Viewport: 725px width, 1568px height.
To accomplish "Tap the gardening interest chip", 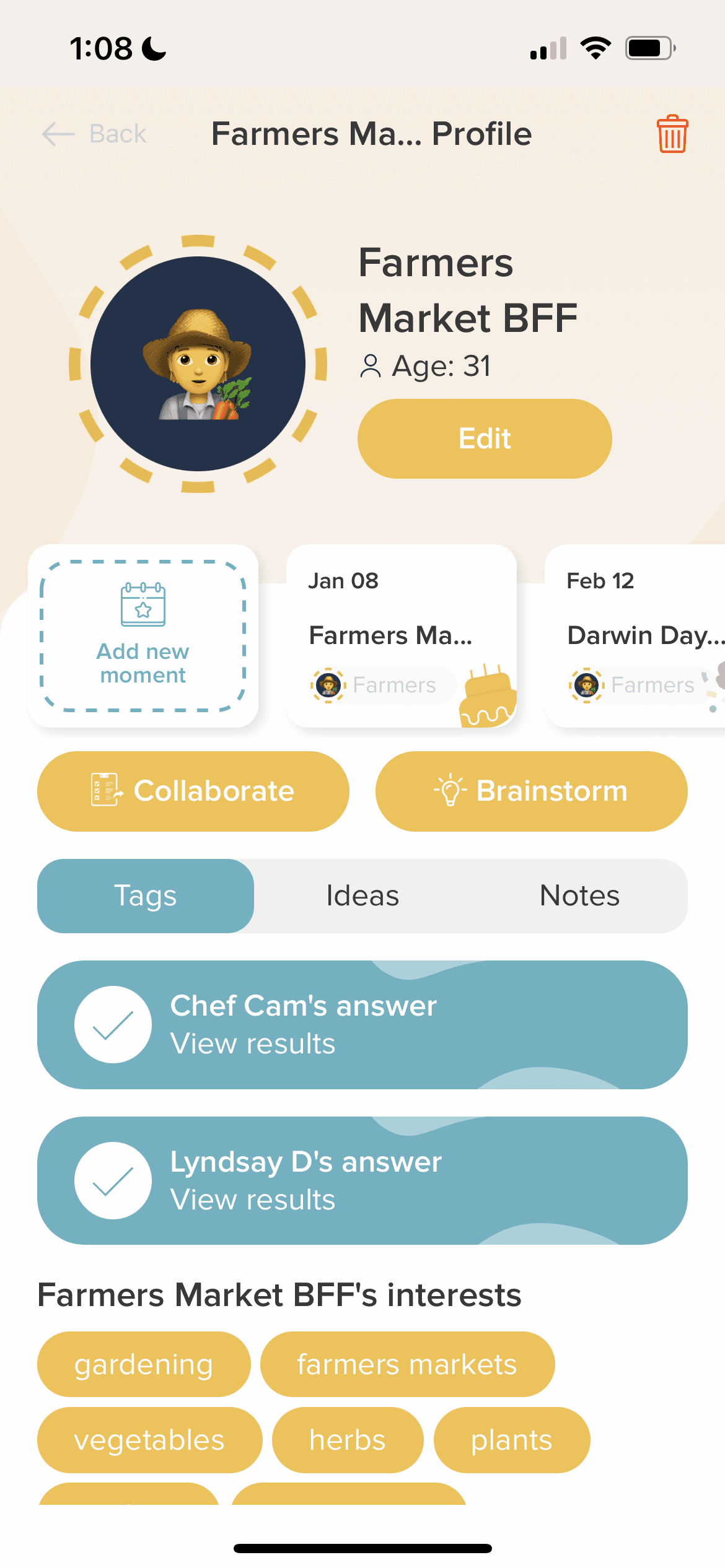I will tap(144, 1364).
